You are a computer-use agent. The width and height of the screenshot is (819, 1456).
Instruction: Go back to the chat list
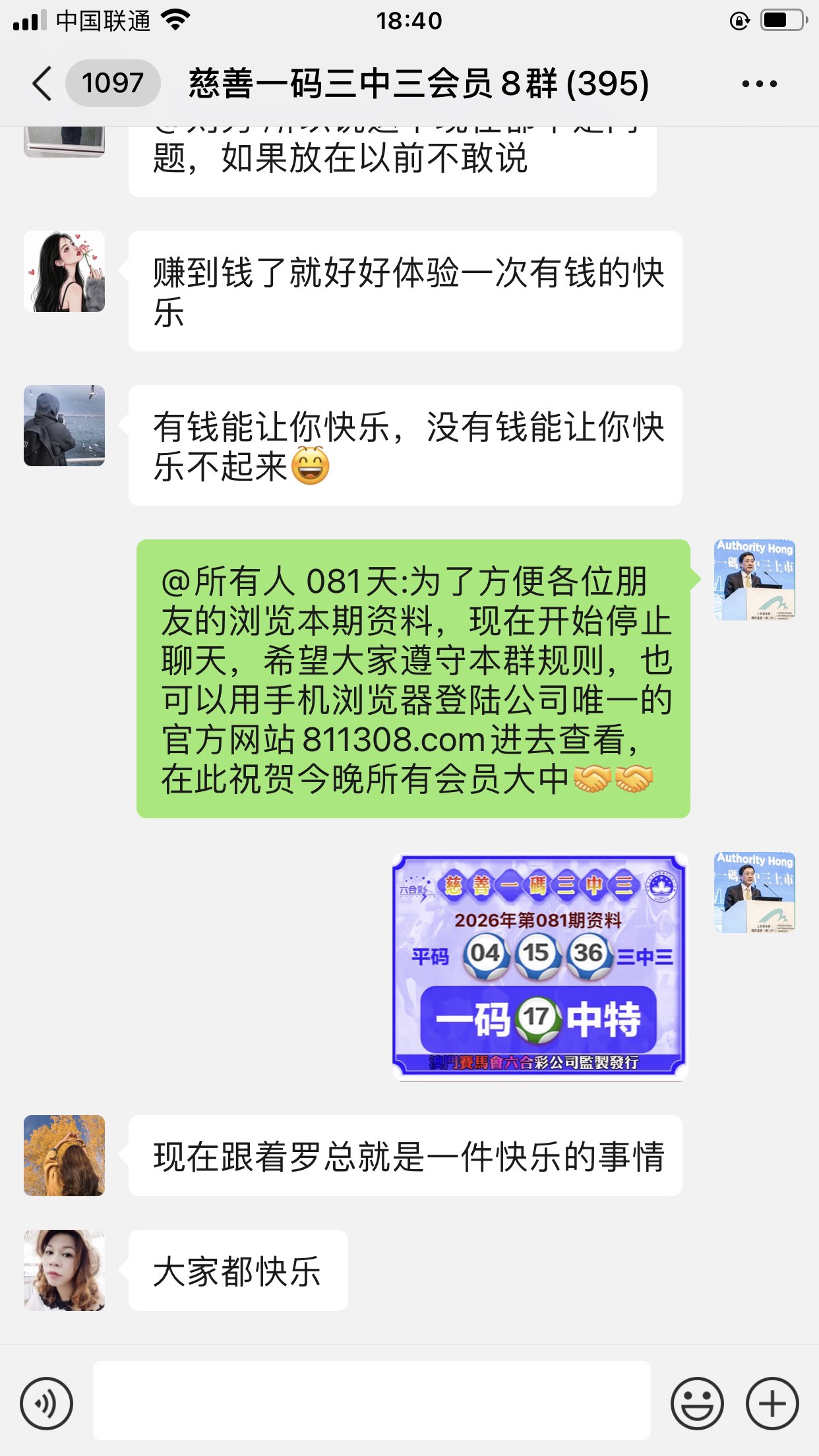(42, 84)
